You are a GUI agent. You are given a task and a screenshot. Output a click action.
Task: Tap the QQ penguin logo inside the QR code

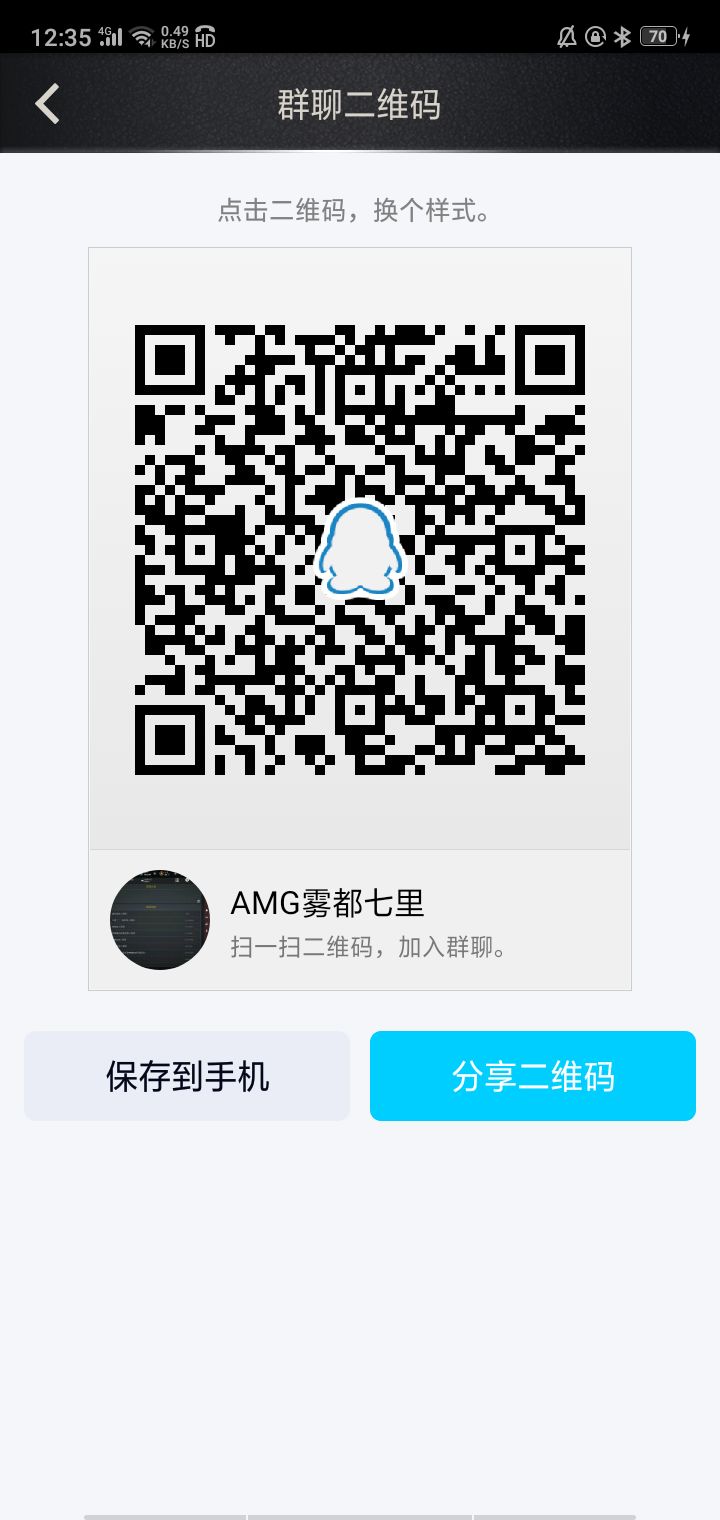360,548
